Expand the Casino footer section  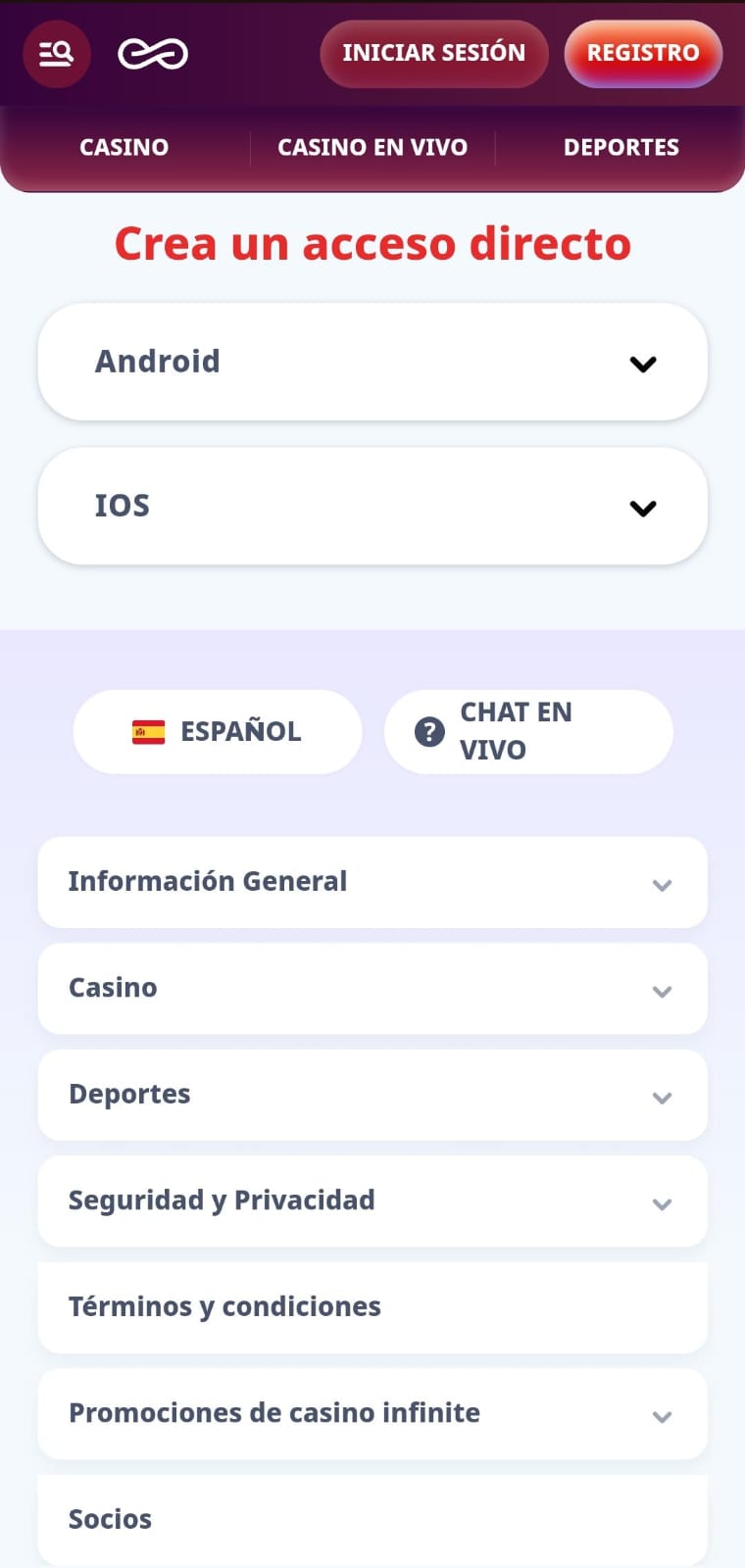click(x=372, y=988)
